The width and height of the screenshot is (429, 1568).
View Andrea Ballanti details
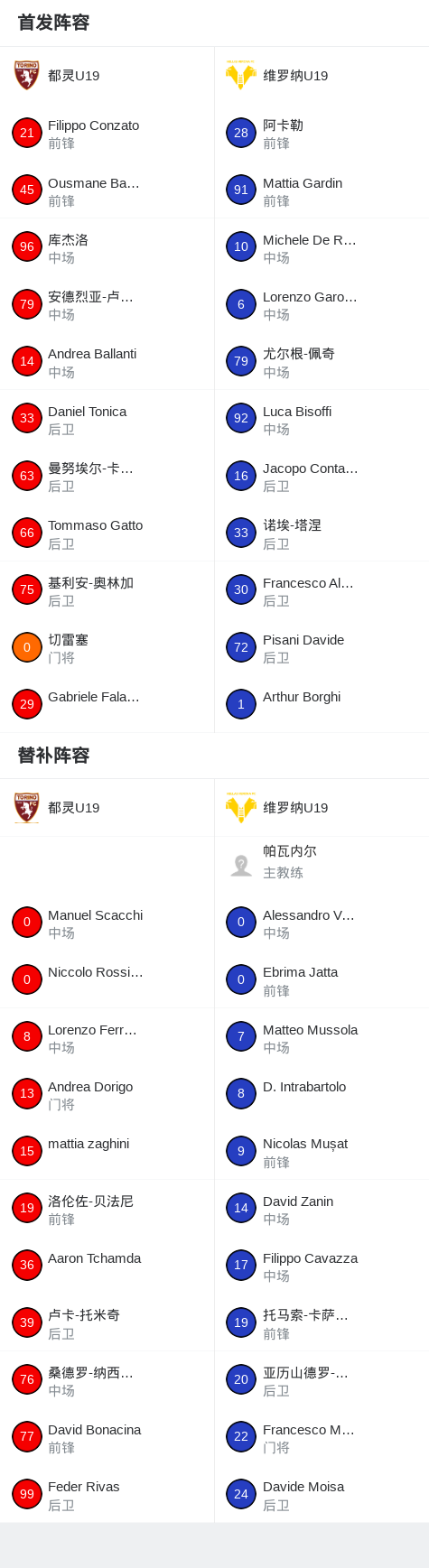(107, 362)
